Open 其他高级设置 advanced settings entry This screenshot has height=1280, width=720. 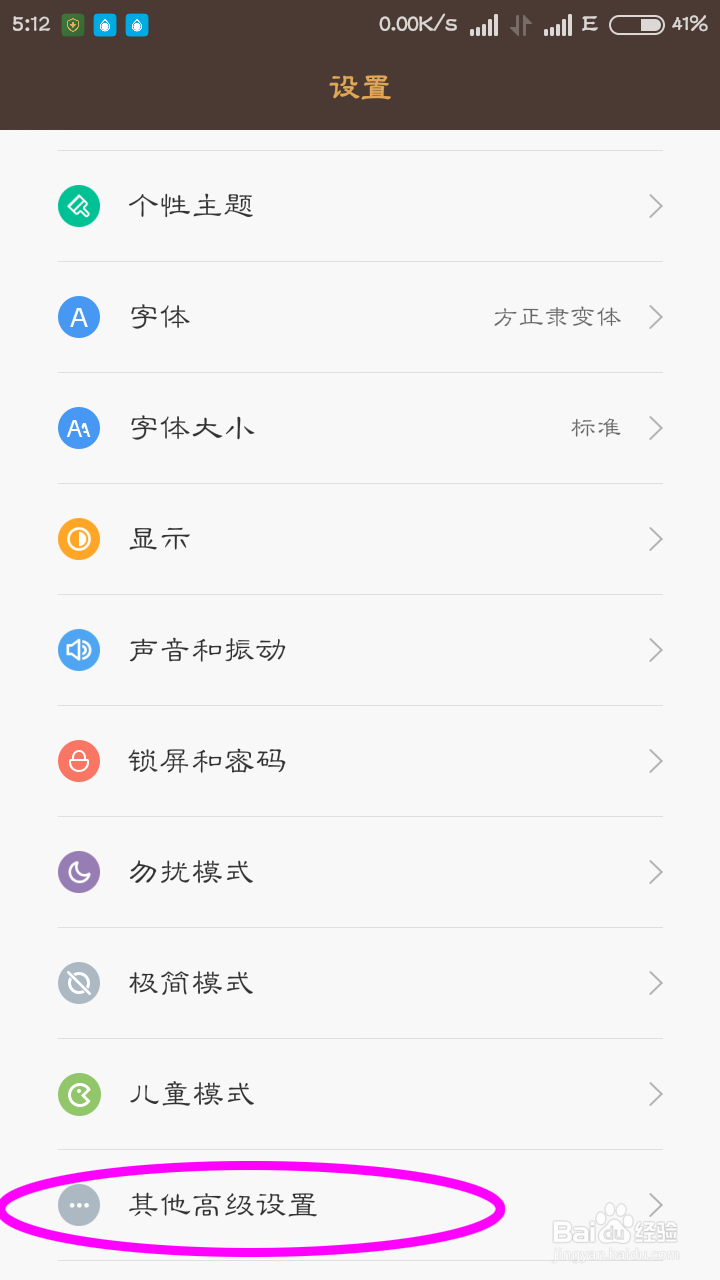[x=300, y=1205]
